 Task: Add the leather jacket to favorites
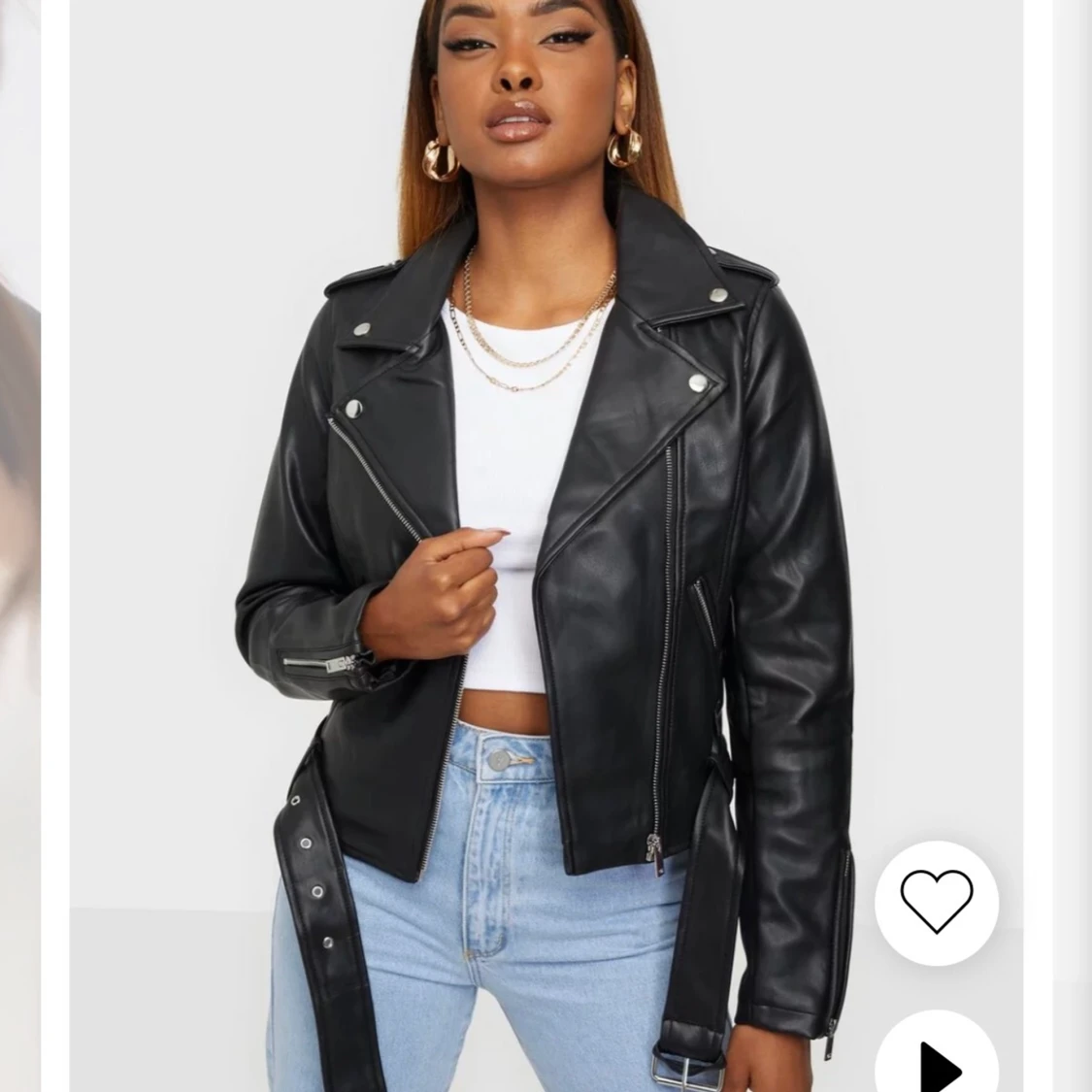coord(936,903)
